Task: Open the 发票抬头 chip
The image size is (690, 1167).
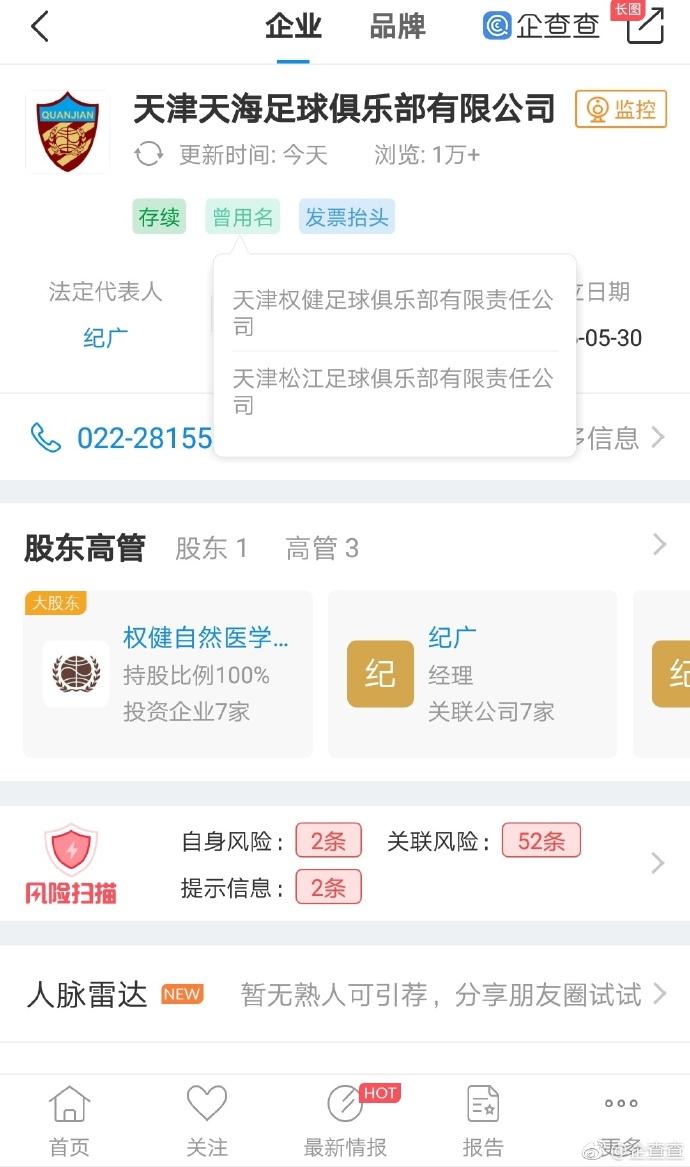Action: (x=347, y=217)
